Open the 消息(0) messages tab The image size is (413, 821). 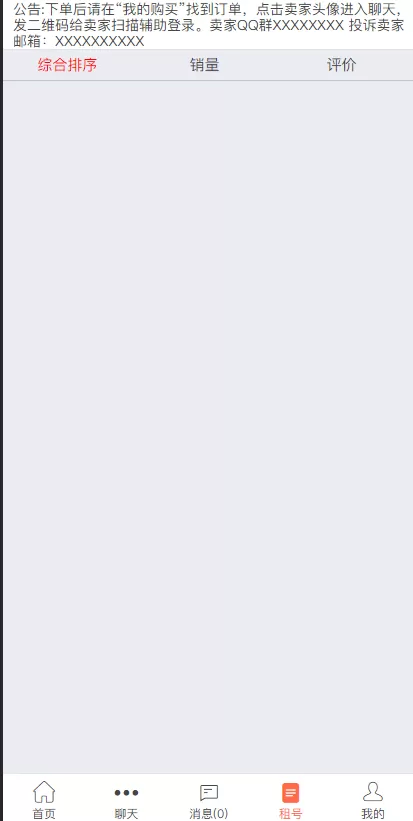click(209, 800)
